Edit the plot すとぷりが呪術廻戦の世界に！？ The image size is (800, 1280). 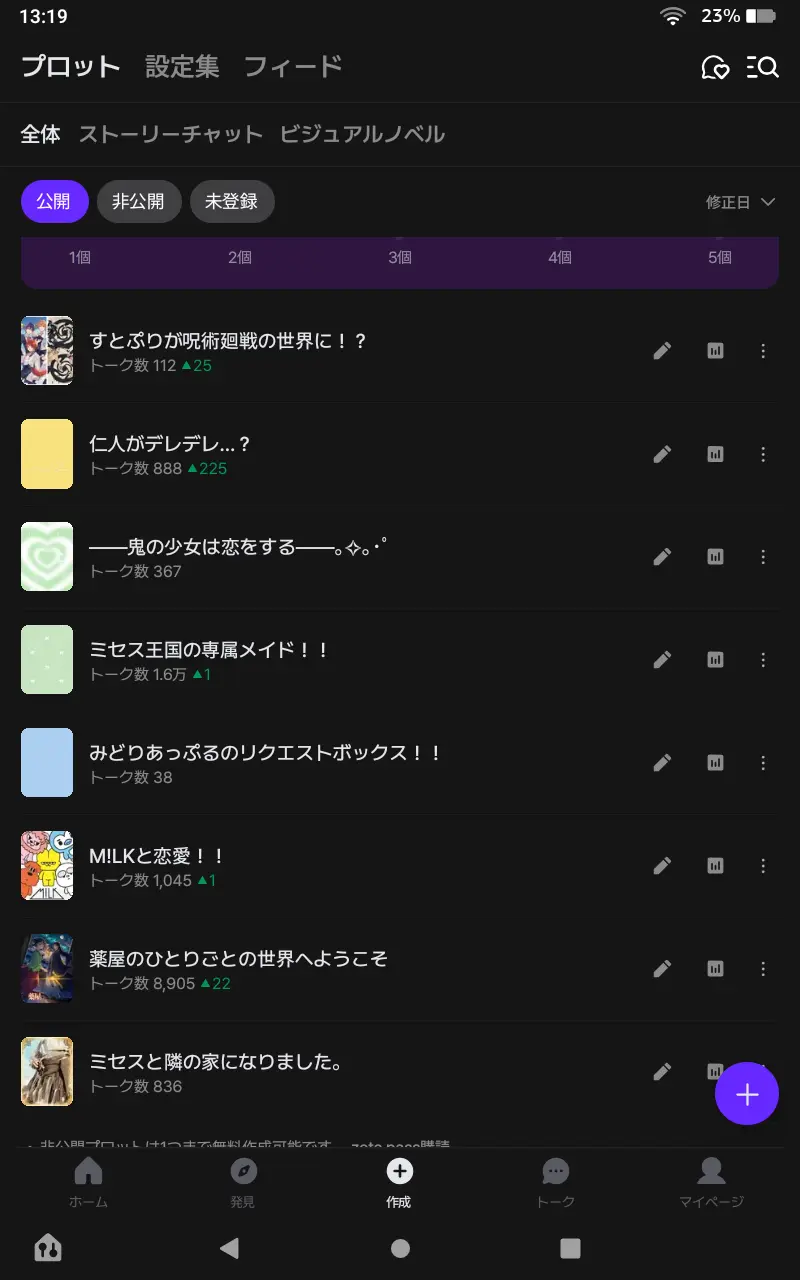click(x=662, y=350)
